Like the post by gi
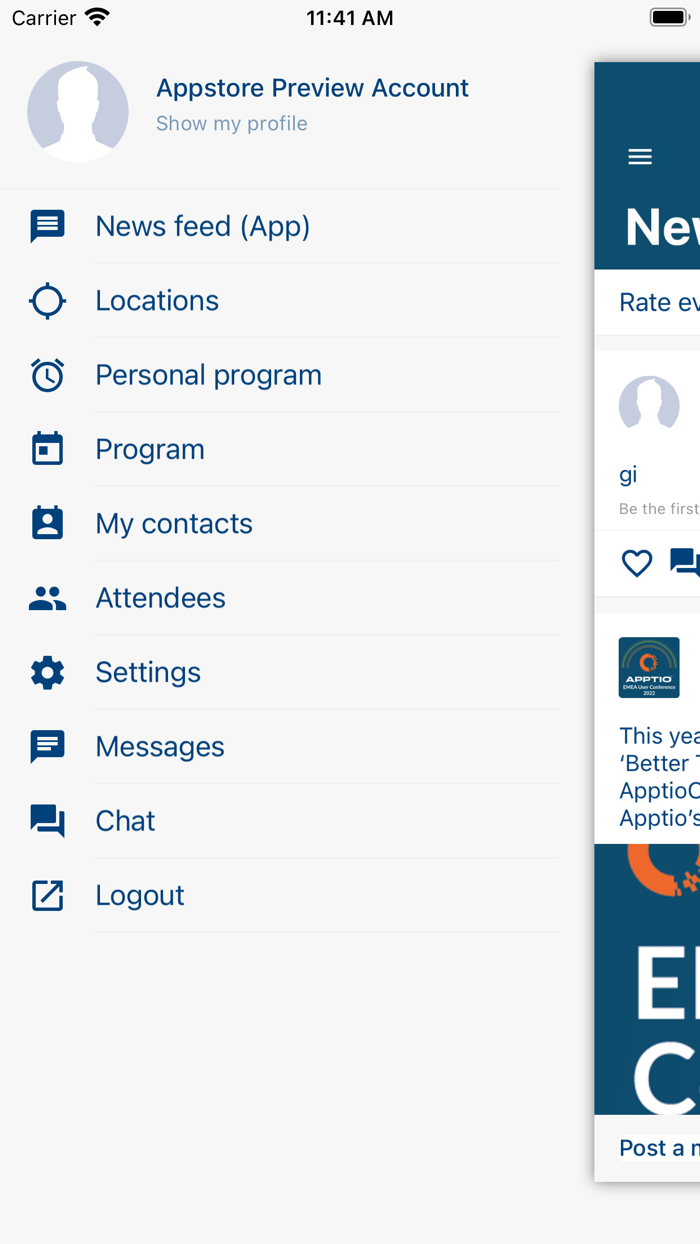The width and height of the screenshot is (700, 1244). (637, 563)
